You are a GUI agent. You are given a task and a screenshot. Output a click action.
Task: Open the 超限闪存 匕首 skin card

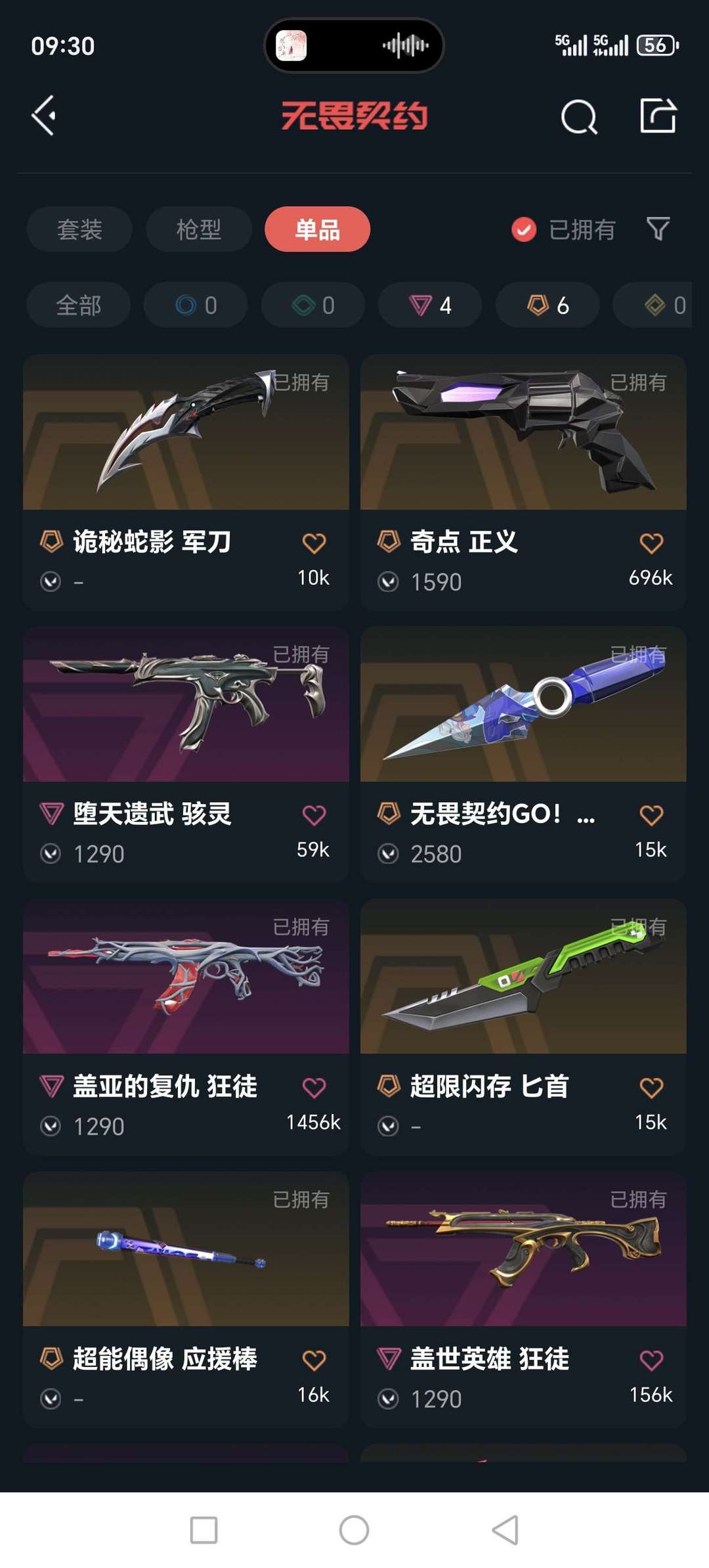tap(523, 1027)
